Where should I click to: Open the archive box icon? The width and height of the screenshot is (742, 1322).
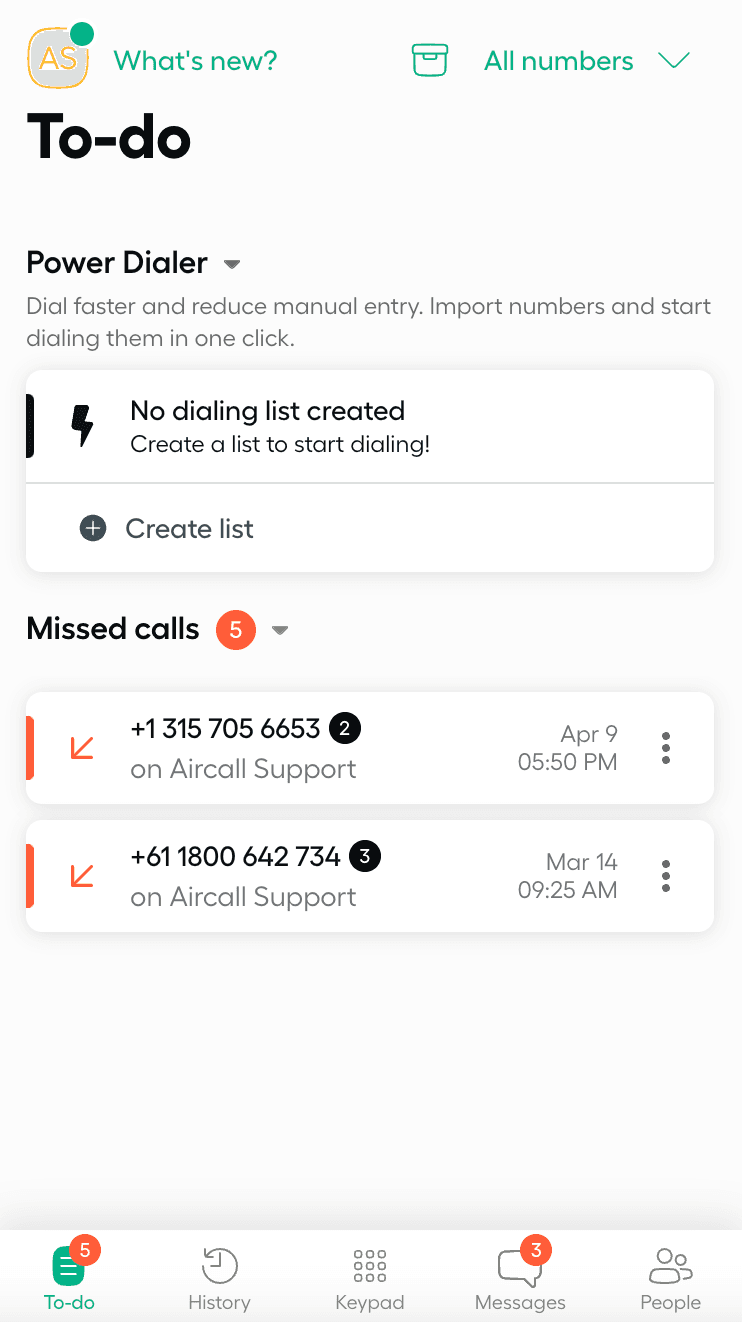coord(429,61)
